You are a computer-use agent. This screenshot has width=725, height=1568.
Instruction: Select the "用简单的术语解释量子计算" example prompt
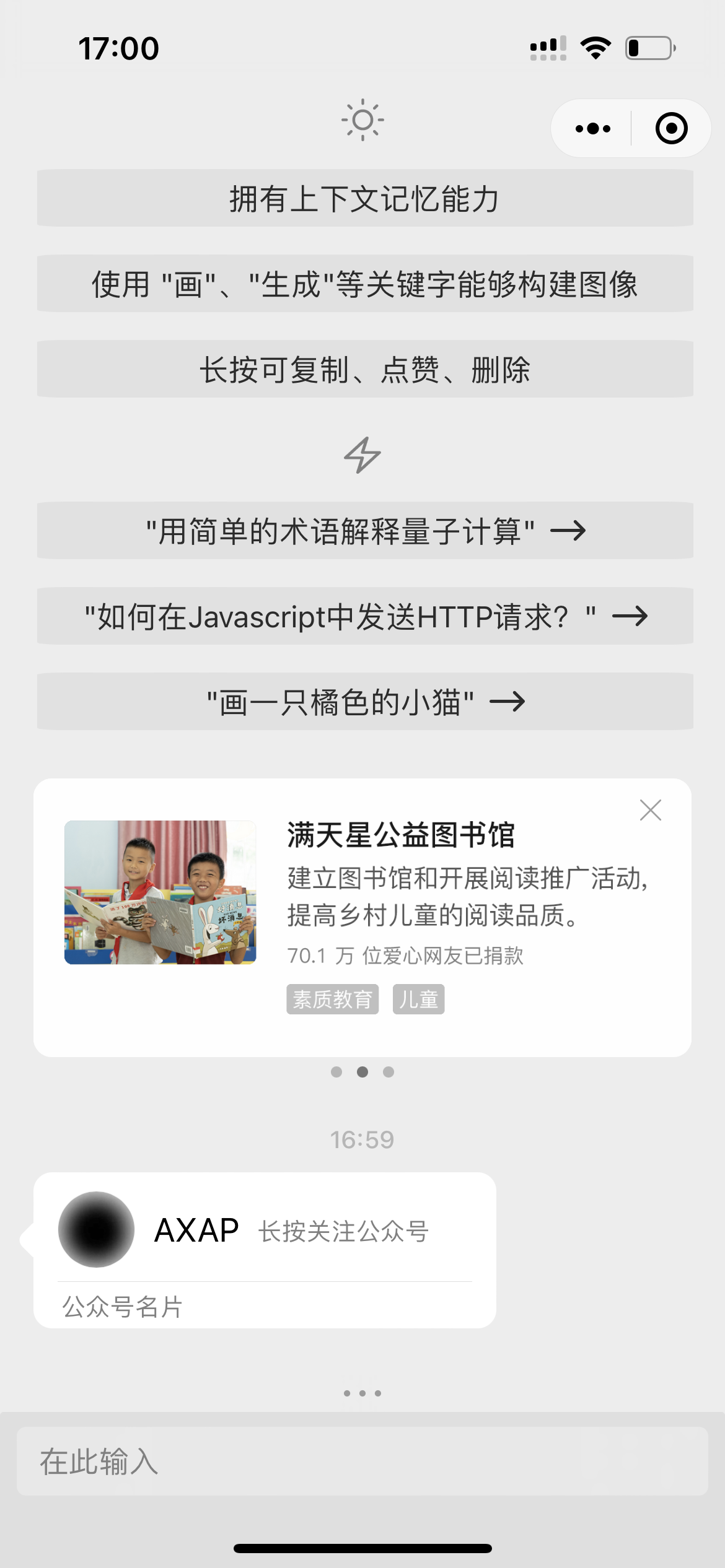coord(365,531)
